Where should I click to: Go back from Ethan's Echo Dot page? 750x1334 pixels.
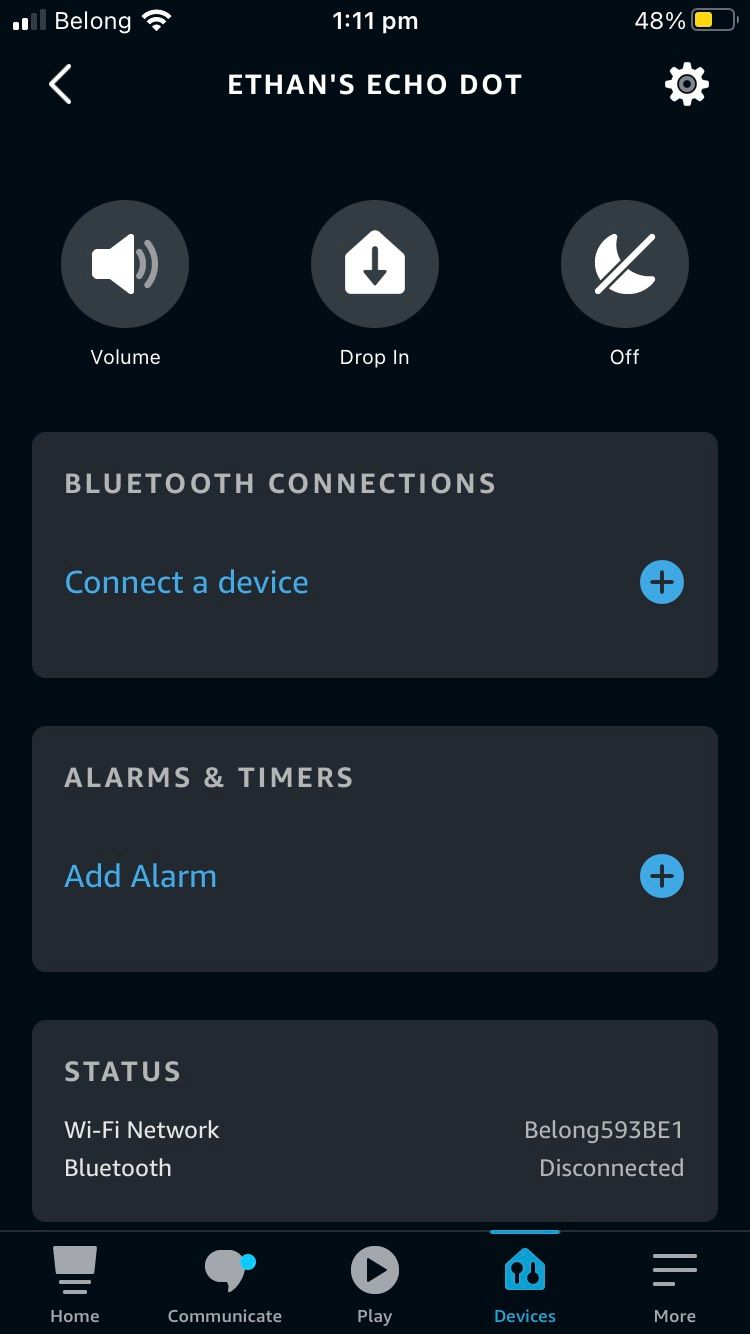(x=61, y=85)
